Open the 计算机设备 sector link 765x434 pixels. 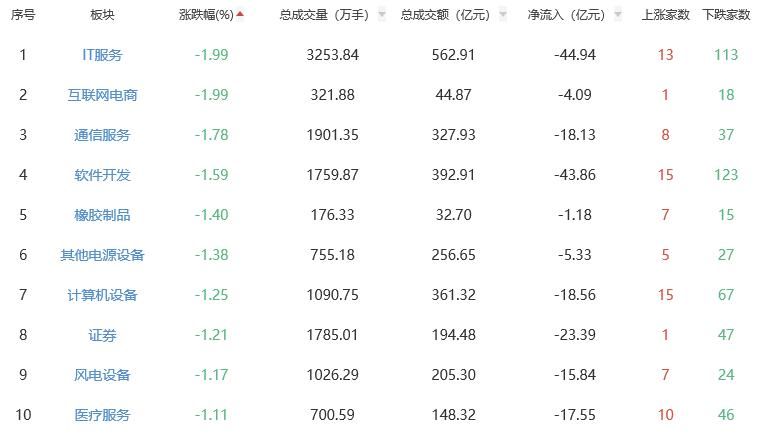102,294
